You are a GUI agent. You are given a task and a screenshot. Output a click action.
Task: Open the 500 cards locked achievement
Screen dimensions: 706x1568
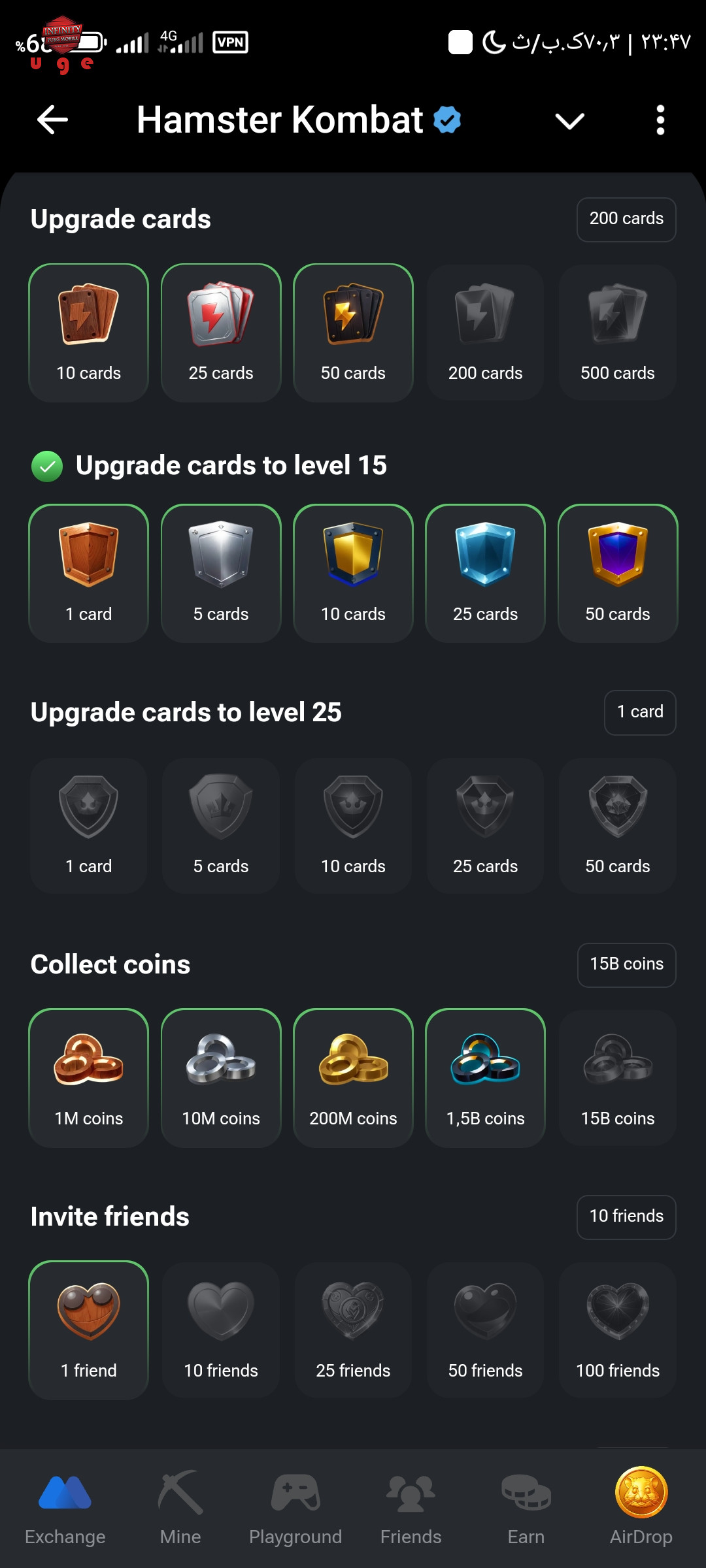pyautogui.click(x=618, y=333)
